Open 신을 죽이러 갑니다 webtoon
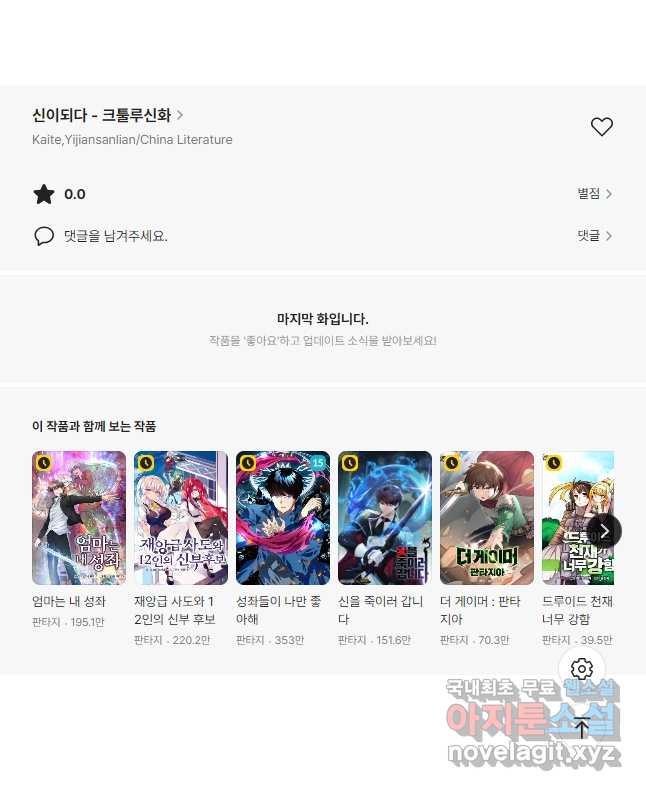The width and height of the screenshot is (646, 791). coord(385,518)
